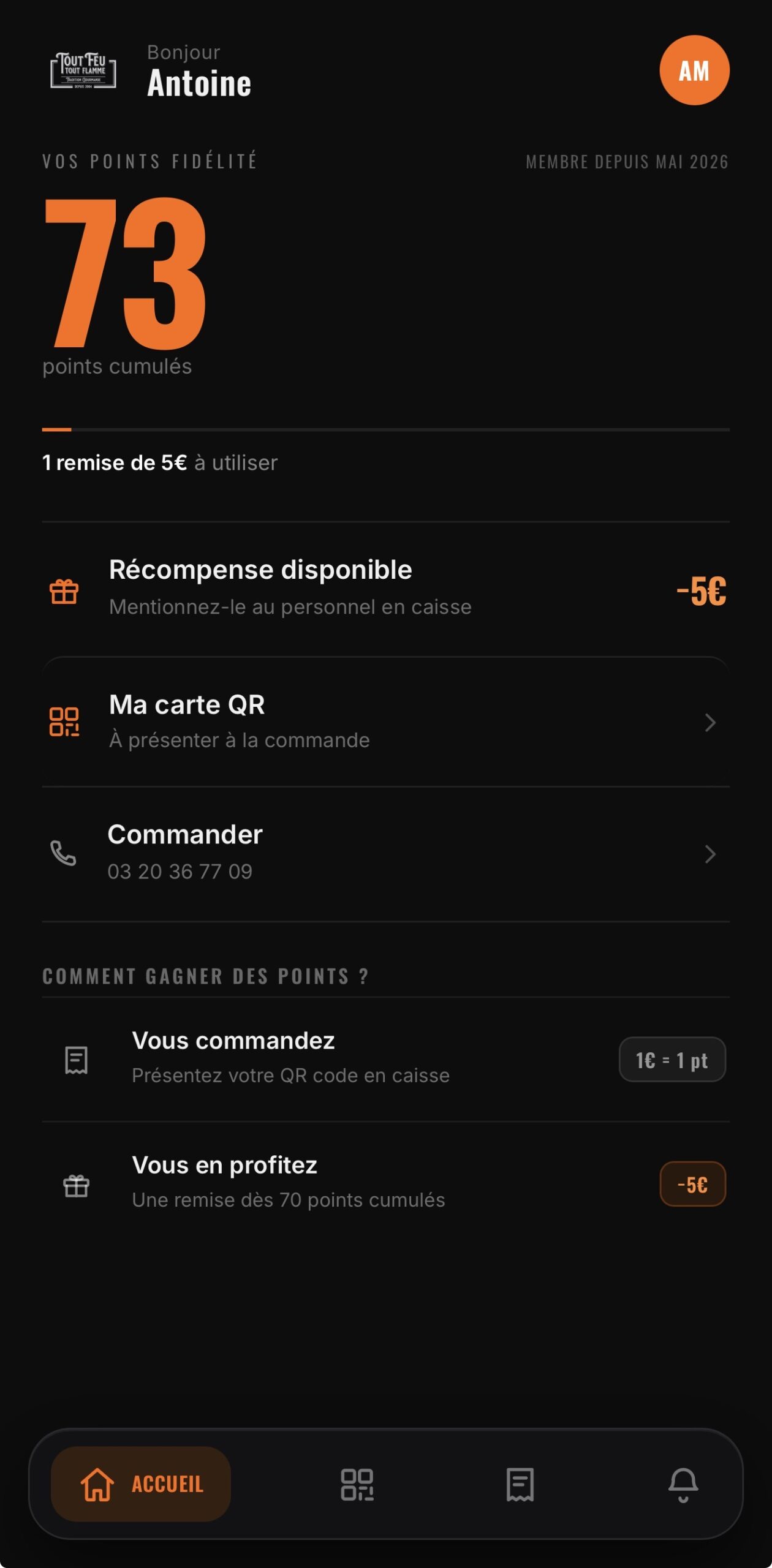This screenshot has width=772, height=1568.
Task: Open Ma carte QR
Action: click(x=385, y=722)
